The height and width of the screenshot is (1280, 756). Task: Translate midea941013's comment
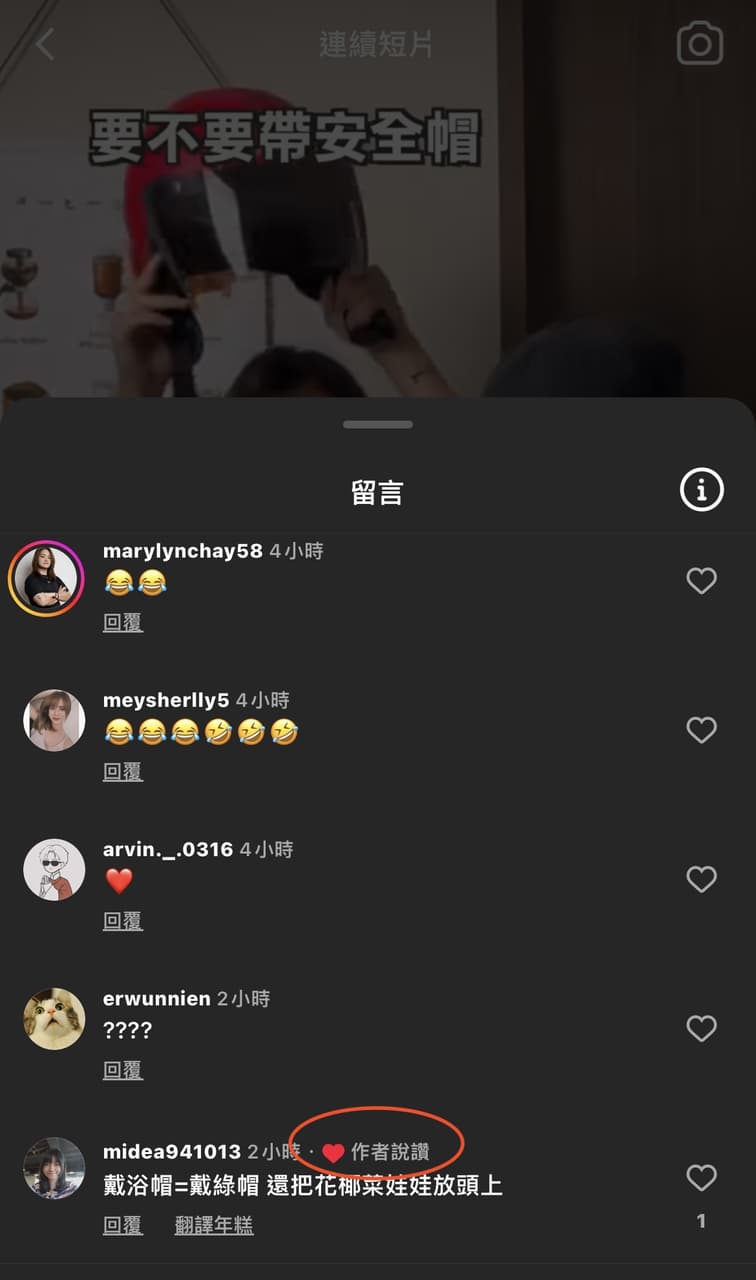(214, 1225)
